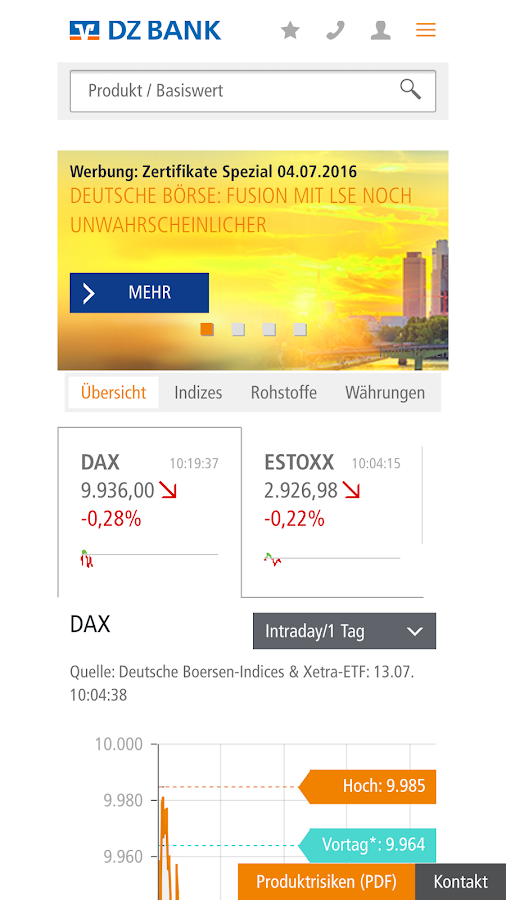Switch to the Währungen tab

click(385, 393)
